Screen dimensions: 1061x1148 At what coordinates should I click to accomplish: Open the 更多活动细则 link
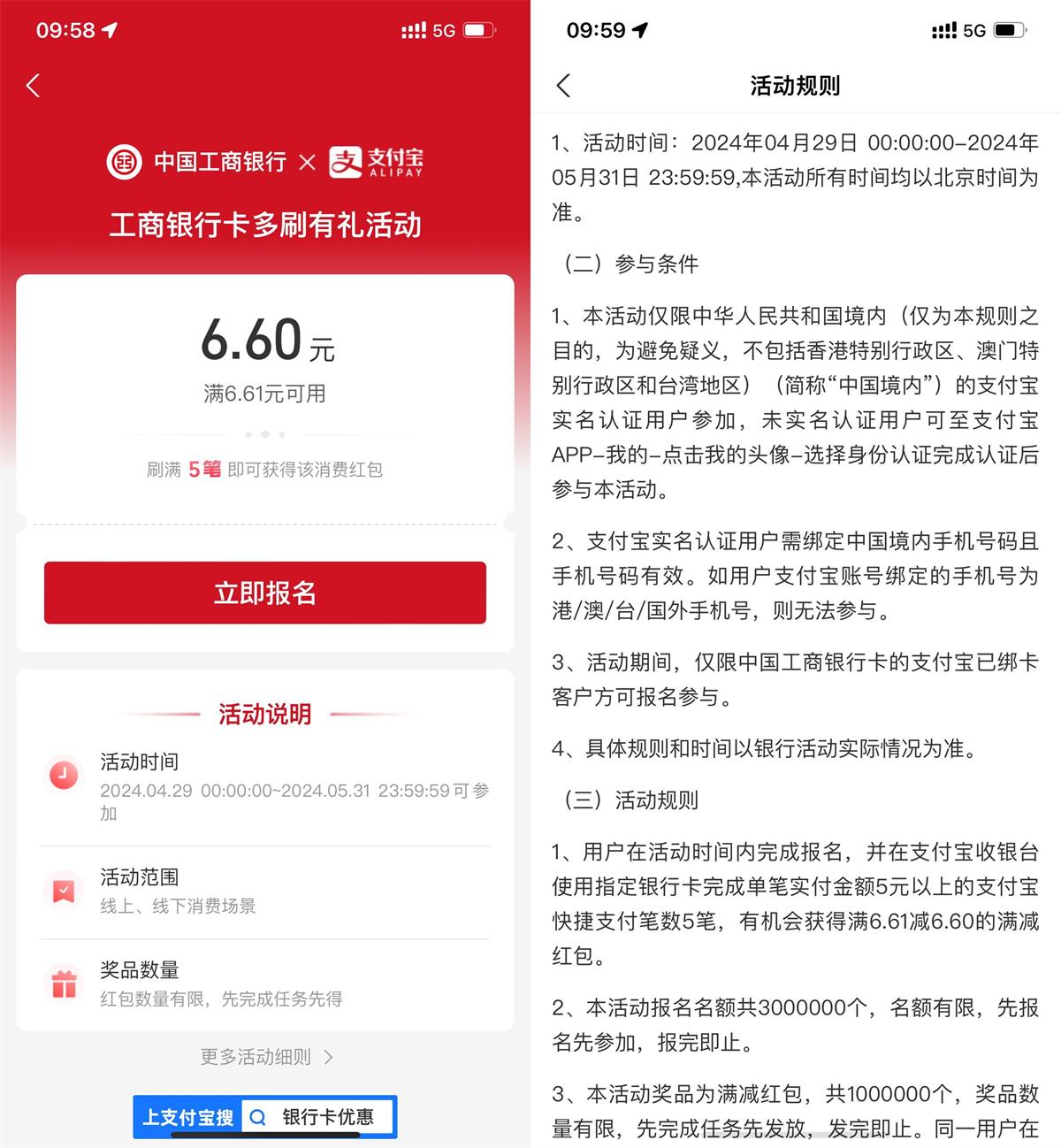coord(265,1057)
